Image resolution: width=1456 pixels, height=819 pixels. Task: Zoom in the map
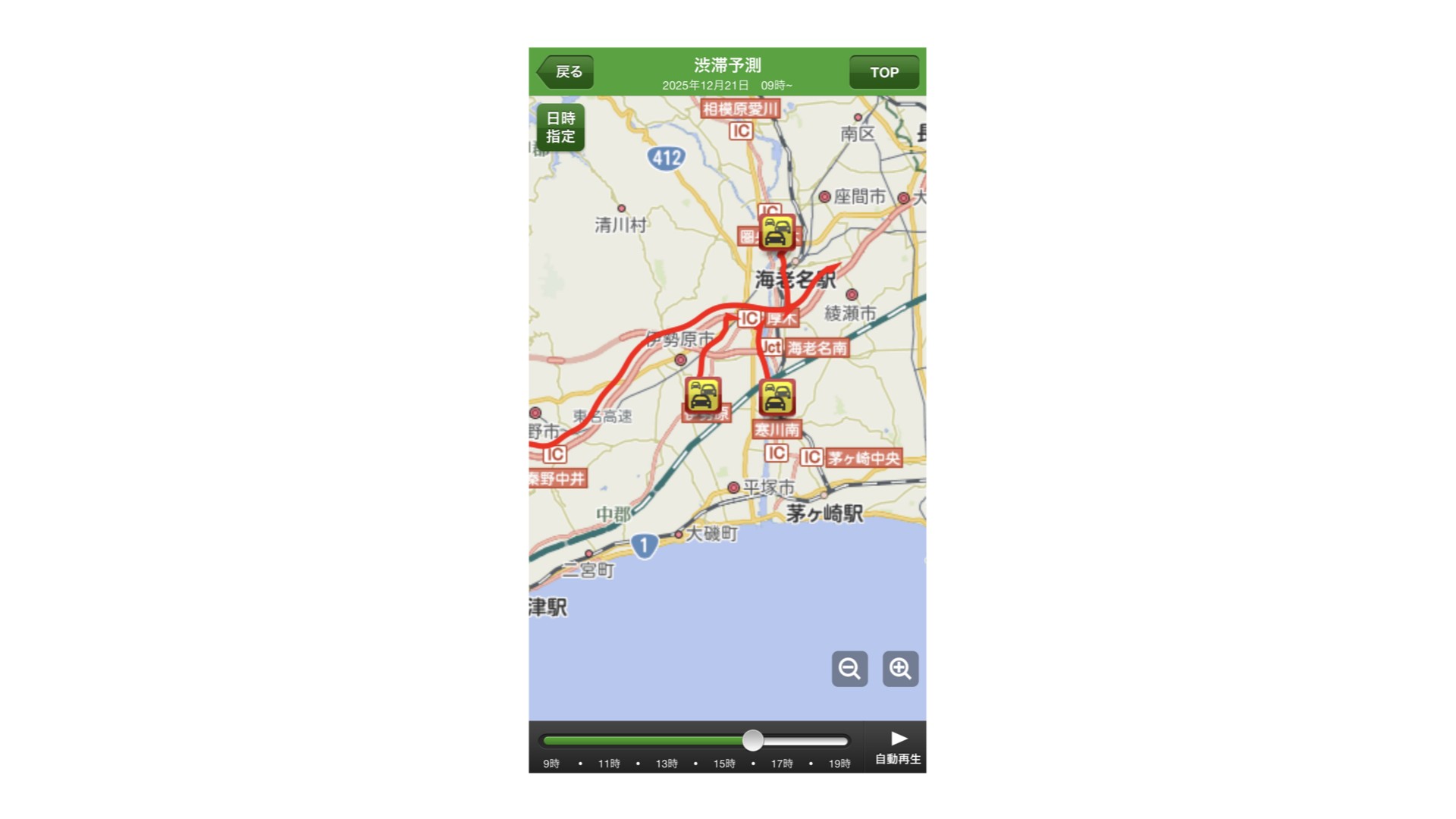click(900, 669)
